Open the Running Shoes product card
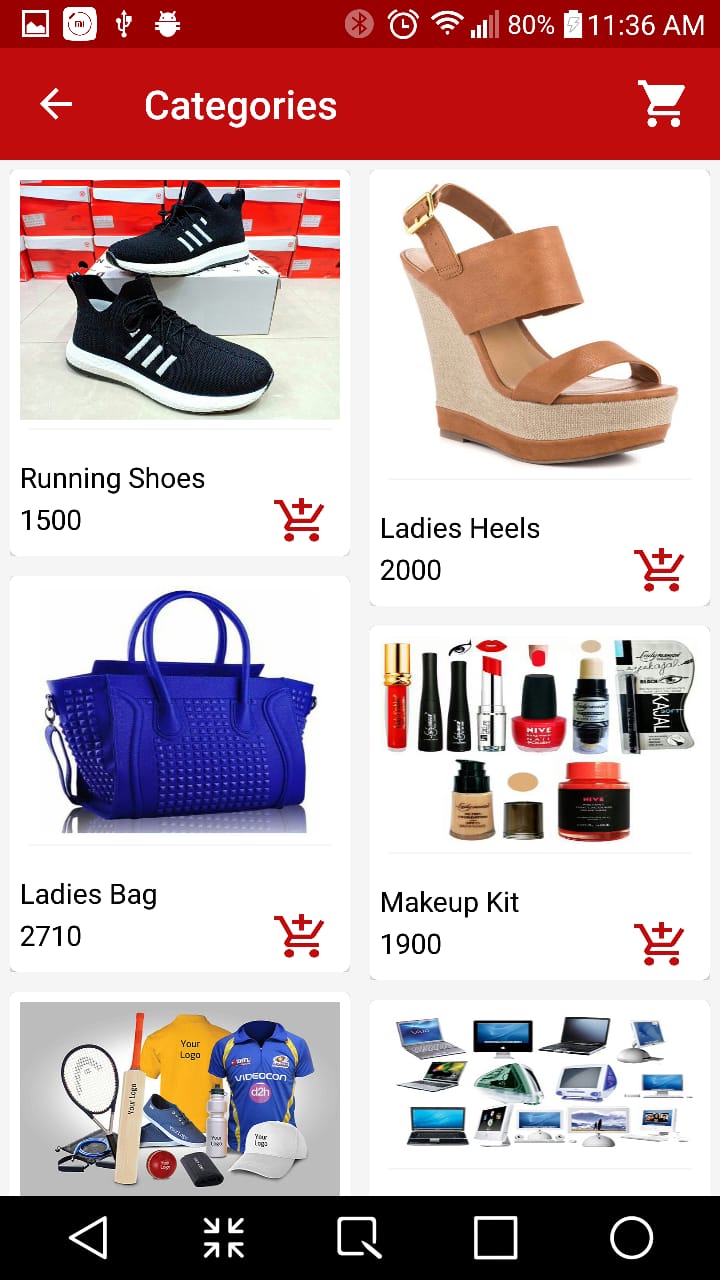 click(x=180, y=300)
